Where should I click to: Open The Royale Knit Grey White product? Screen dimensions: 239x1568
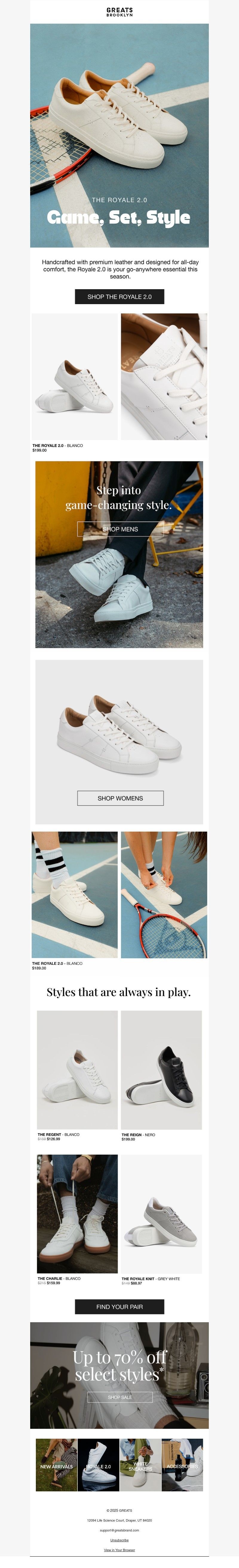point(161,1214)
